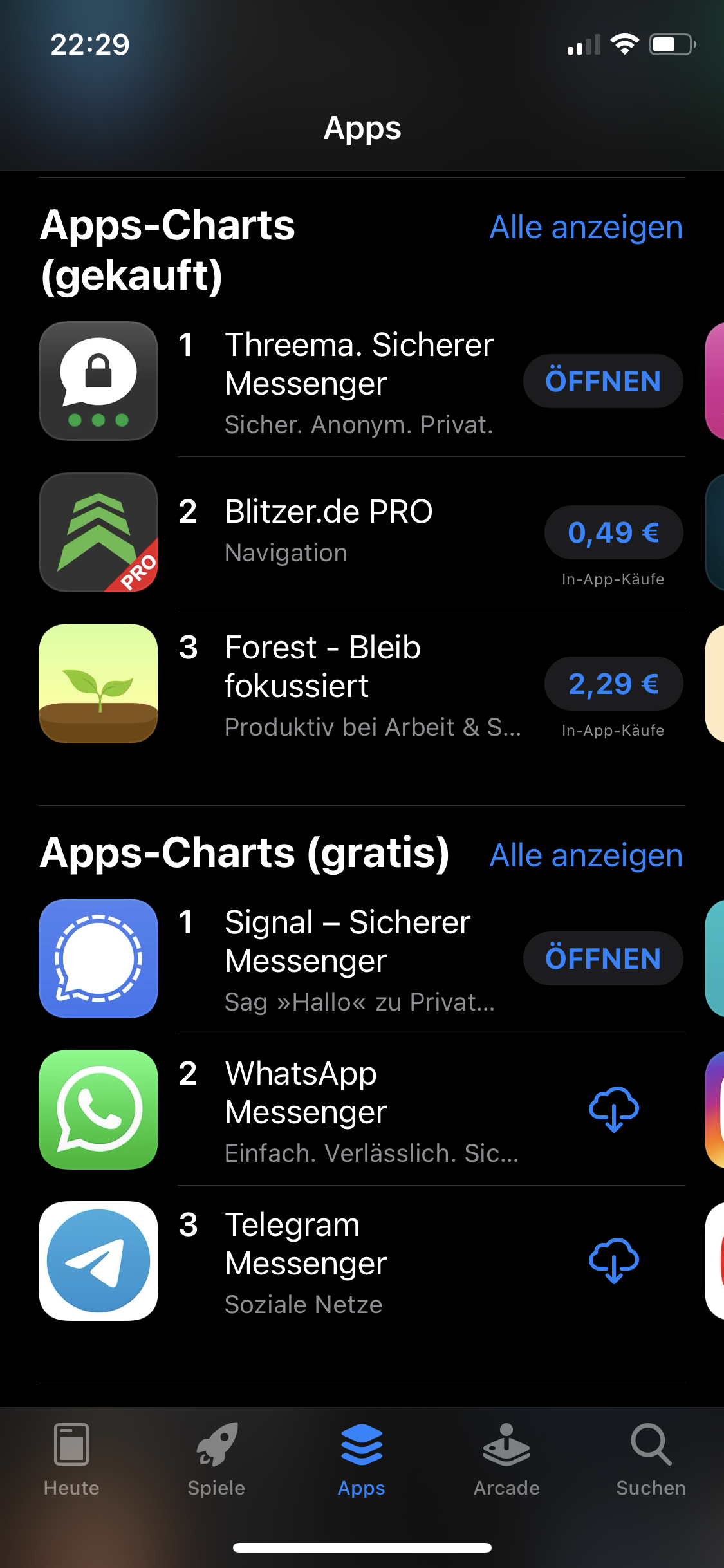Download Telegram Messenger via cloud icon
This screenshot has width=724, height=1568.
[613, 1260]
